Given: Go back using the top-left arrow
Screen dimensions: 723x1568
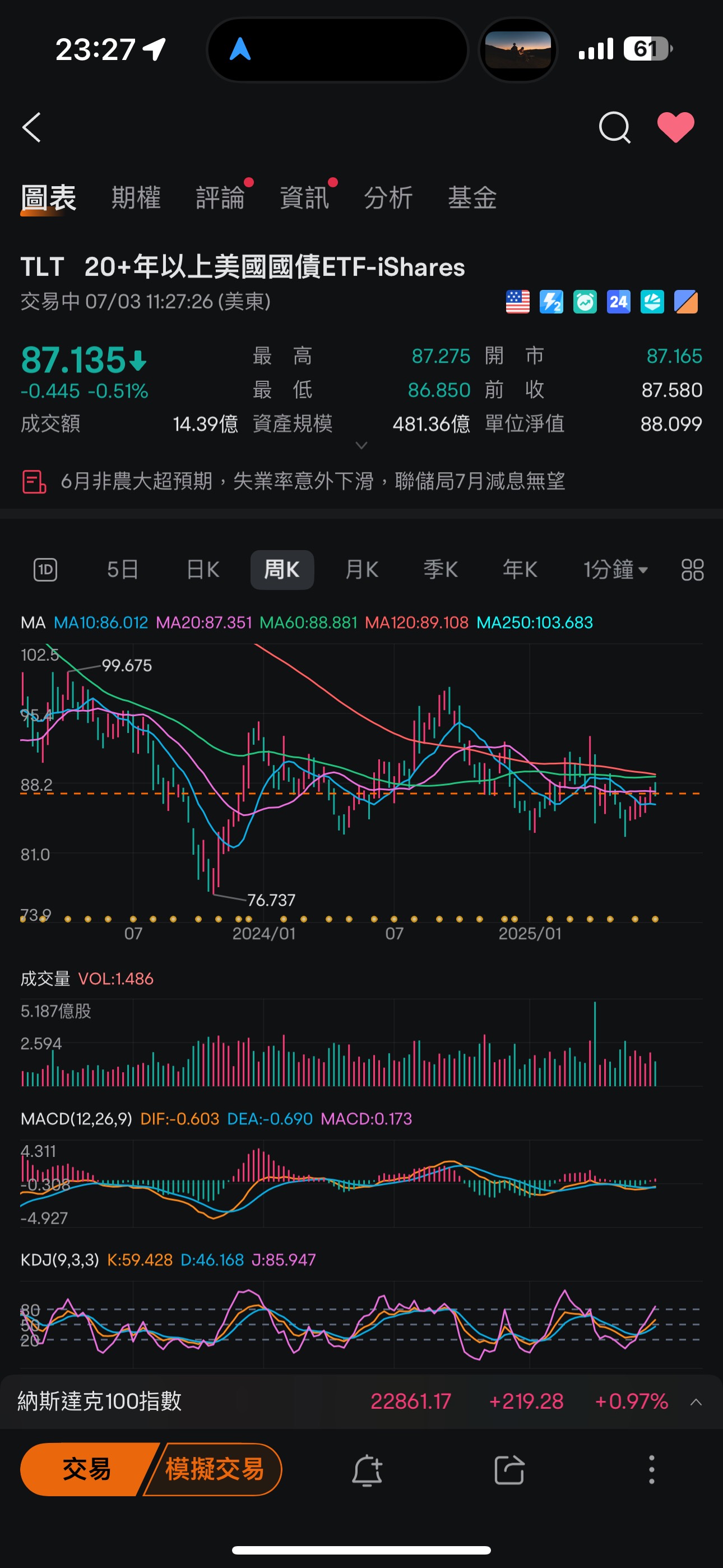Looking at the screenshot, I should [x=31, y=127].
